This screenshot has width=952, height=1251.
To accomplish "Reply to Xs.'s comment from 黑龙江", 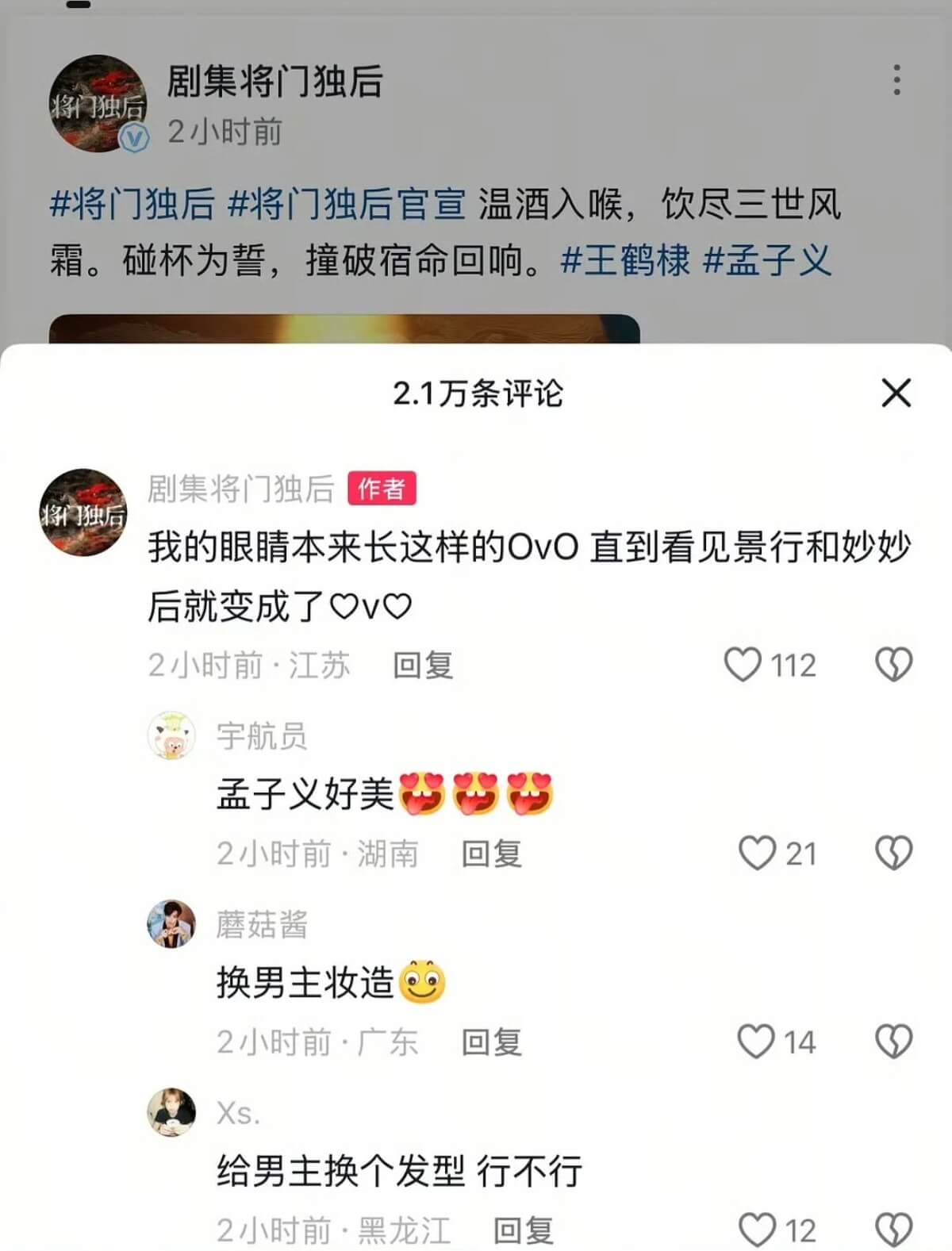I will pos(524,1231).
